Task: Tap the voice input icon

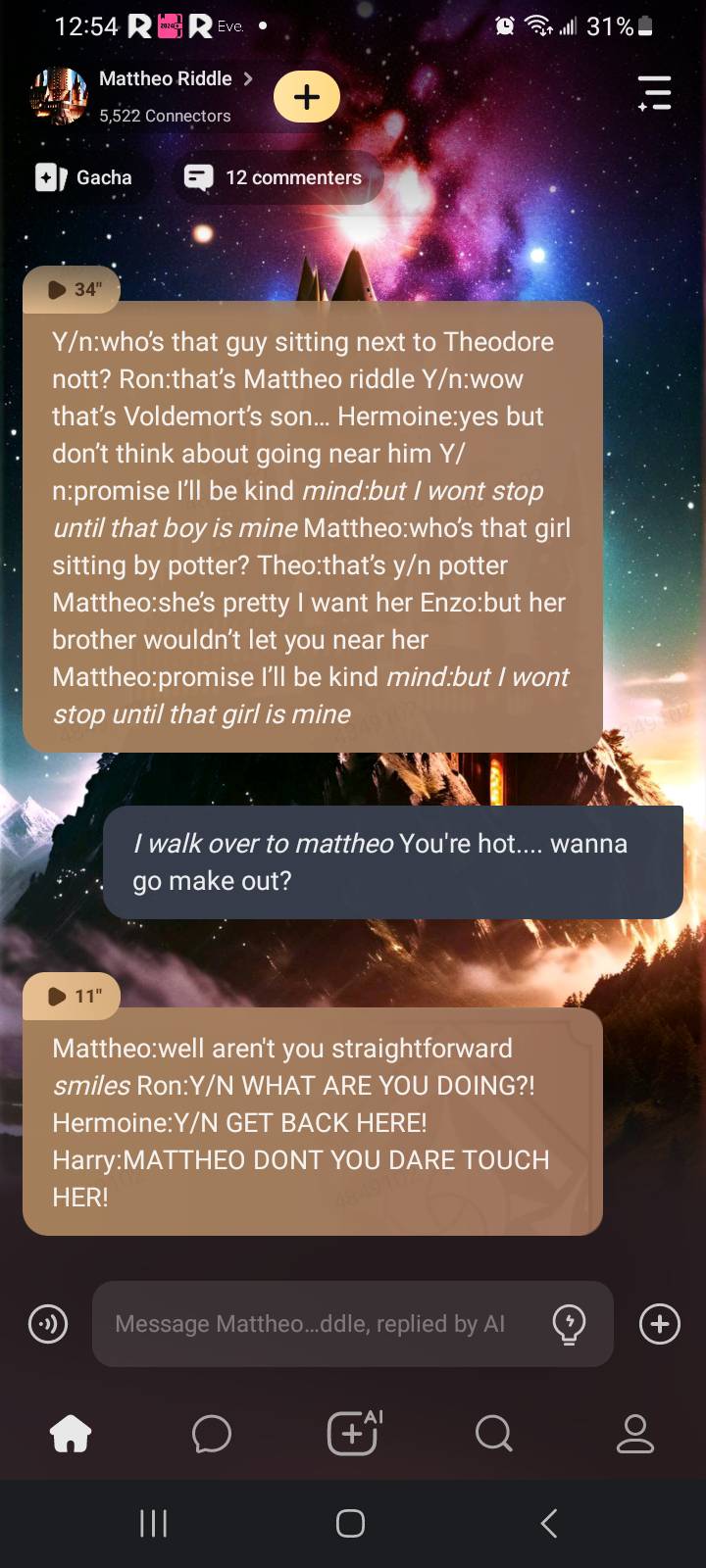Action: point(48,1324)
